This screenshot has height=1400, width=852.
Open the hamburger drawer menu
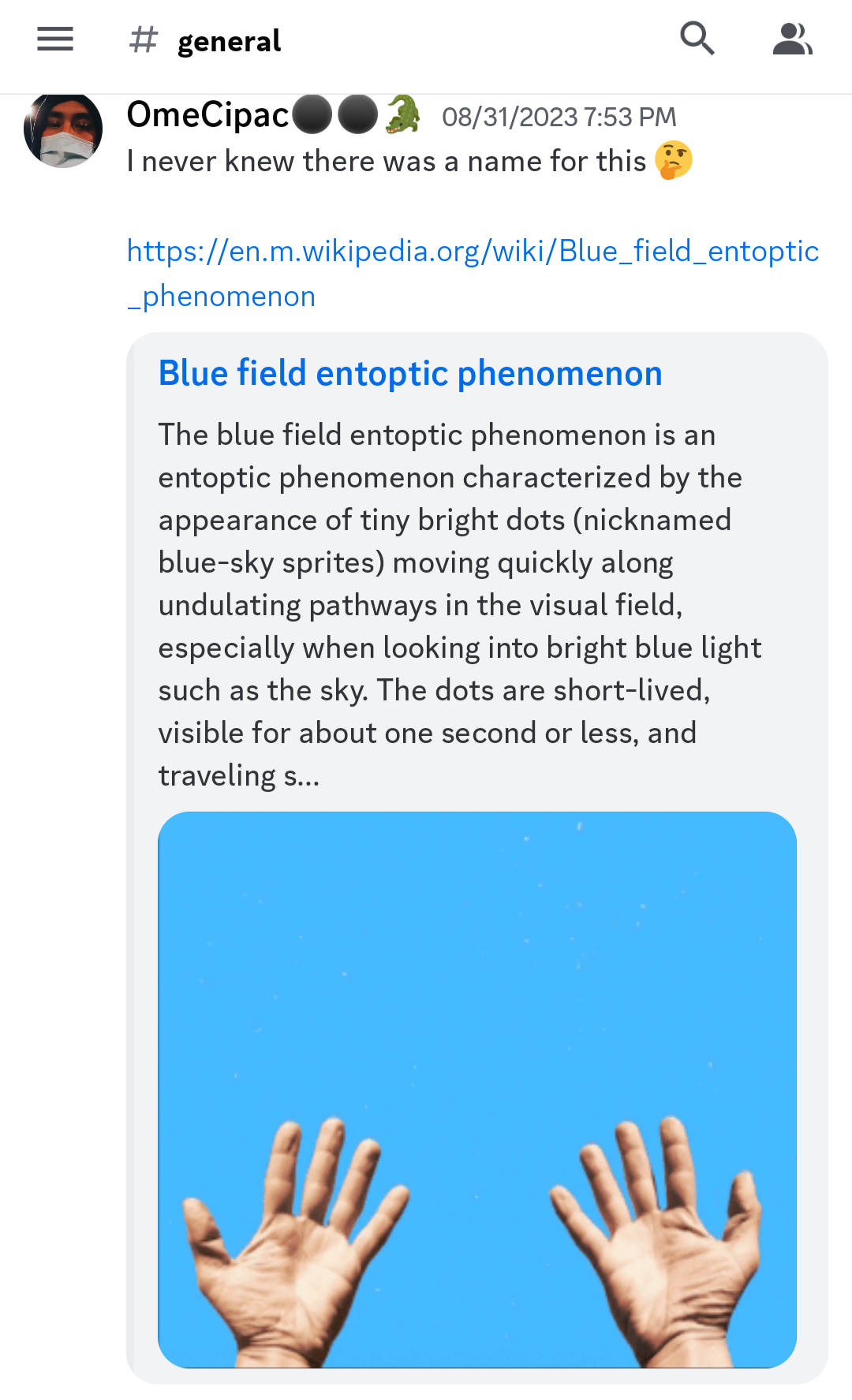click(55, 39)
